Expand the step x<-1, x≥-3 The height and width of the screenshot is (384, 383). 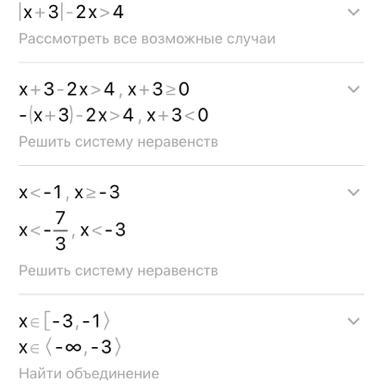[x=353, y=192]
